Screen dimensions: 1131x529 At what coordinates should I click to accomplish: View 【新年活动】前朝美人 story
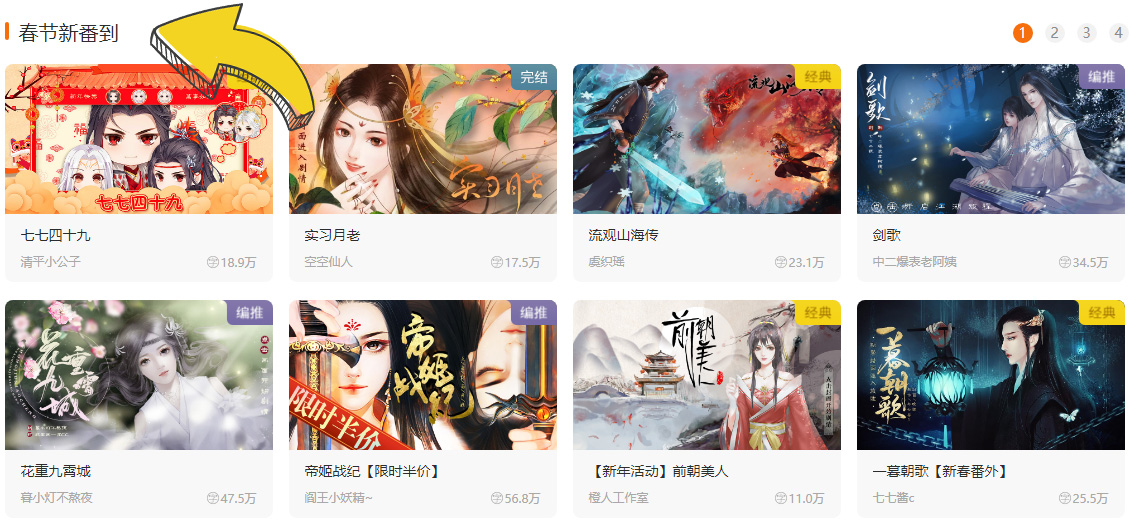coord(706,376)
